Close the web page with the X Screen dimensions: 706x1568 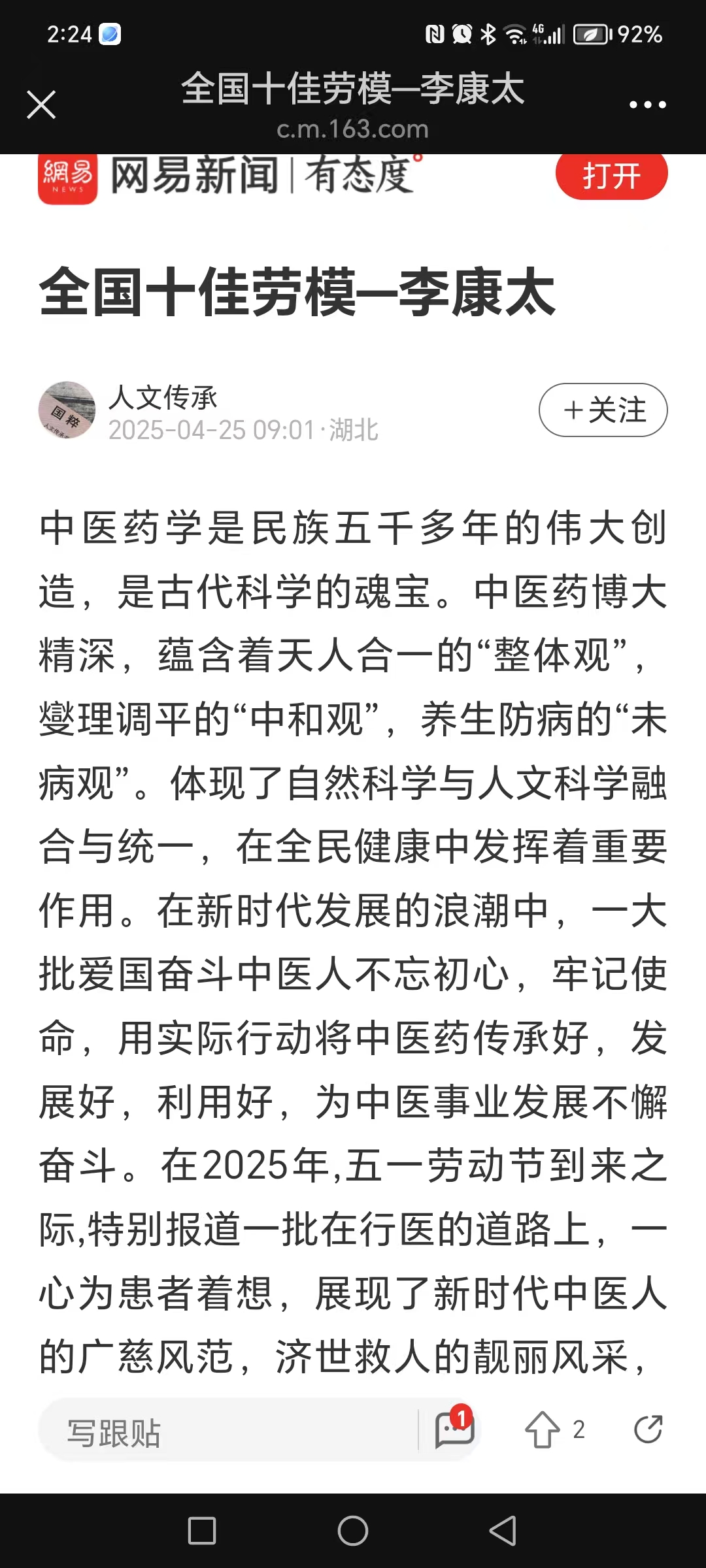(41, 105)
